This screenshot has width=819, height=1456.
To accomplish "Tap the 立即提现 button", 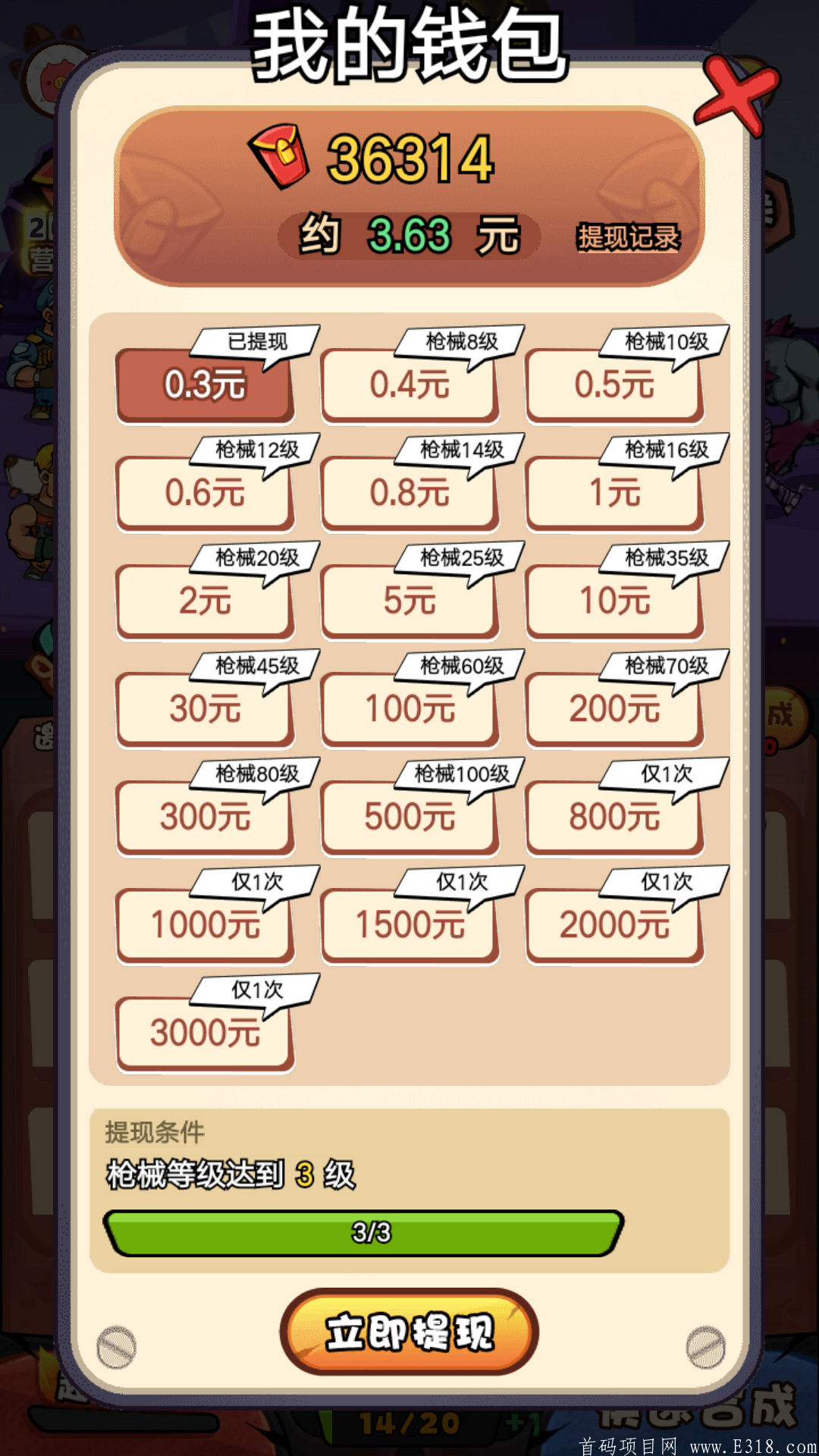I will pos(409,1332).
